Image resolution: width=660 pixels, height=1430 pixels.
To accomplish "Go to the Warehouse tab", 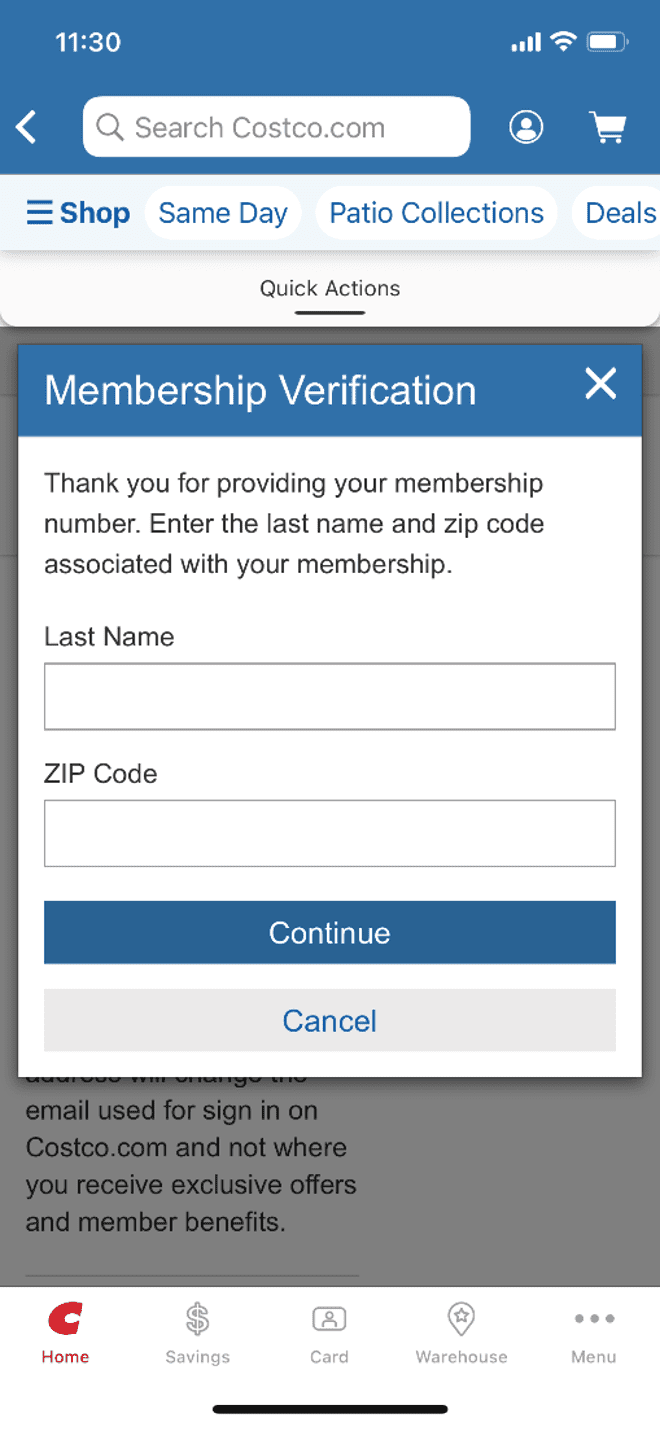I will (x=461, y=1333).
